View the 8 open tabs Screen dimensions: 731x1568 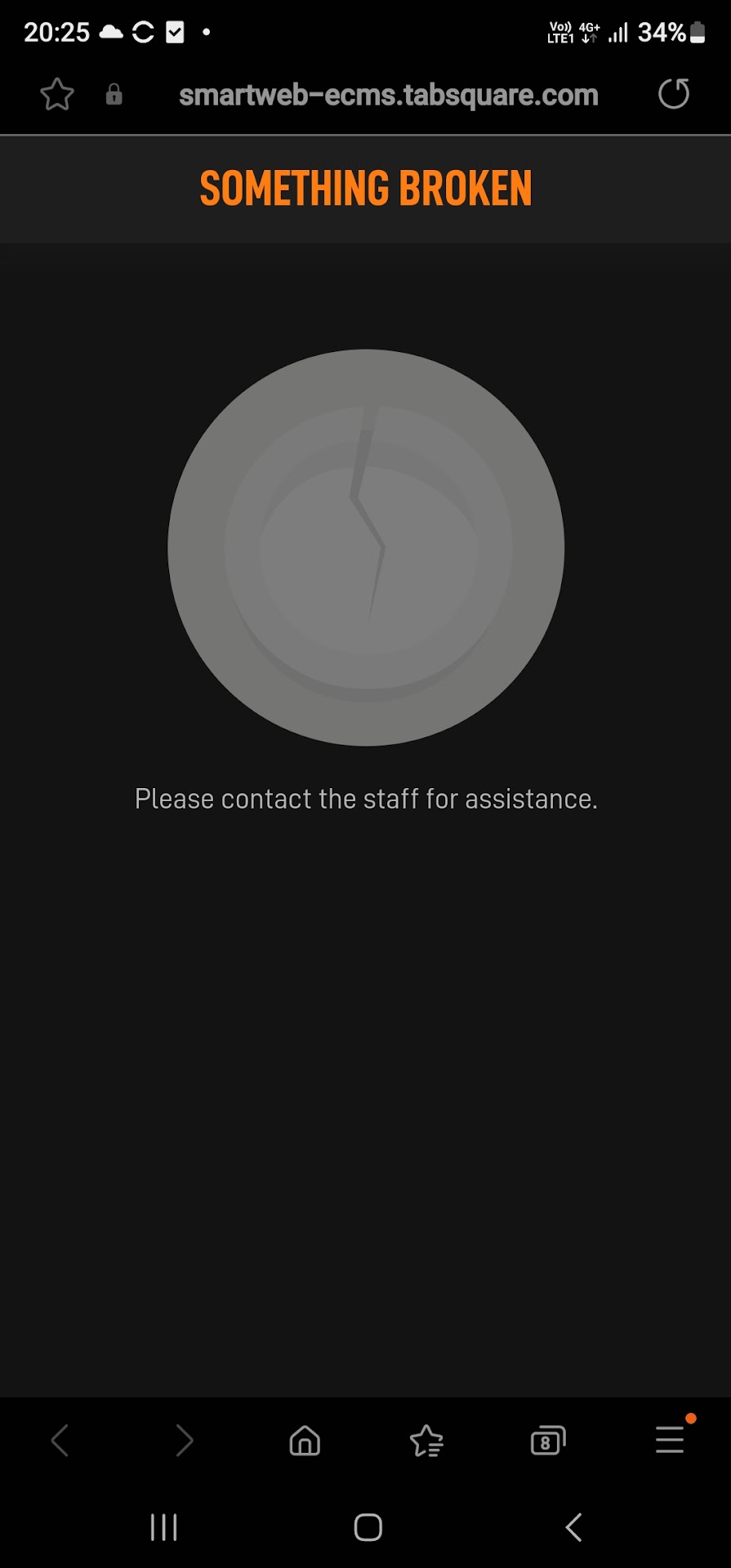pyautogui.click(x=547, y=1441)
